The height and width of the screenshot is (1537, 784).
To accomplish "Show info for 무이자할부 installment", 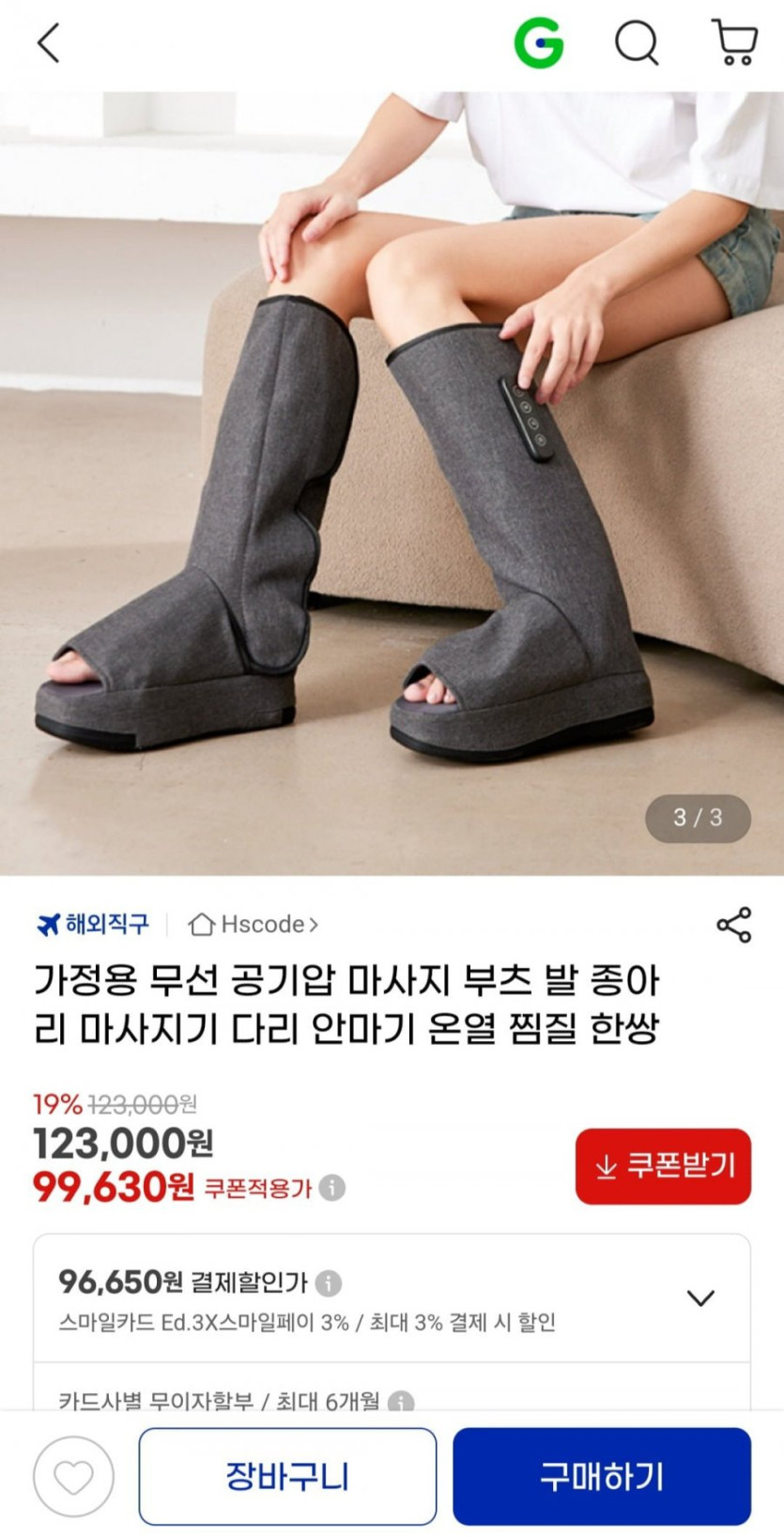I will coord(401,1402).
